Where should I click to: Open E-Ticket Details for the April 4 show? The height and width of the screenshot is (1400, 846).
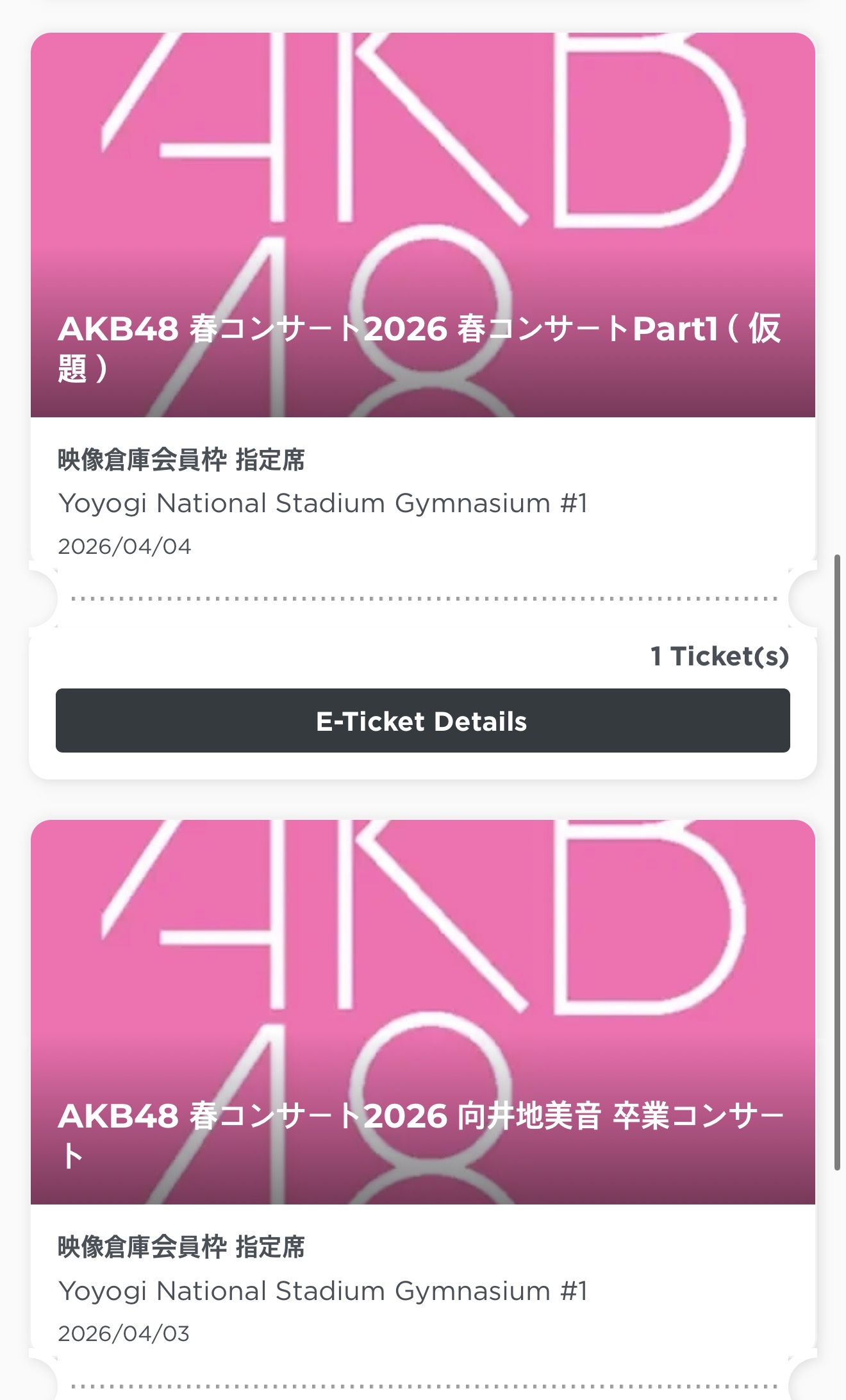pos(423,721)
